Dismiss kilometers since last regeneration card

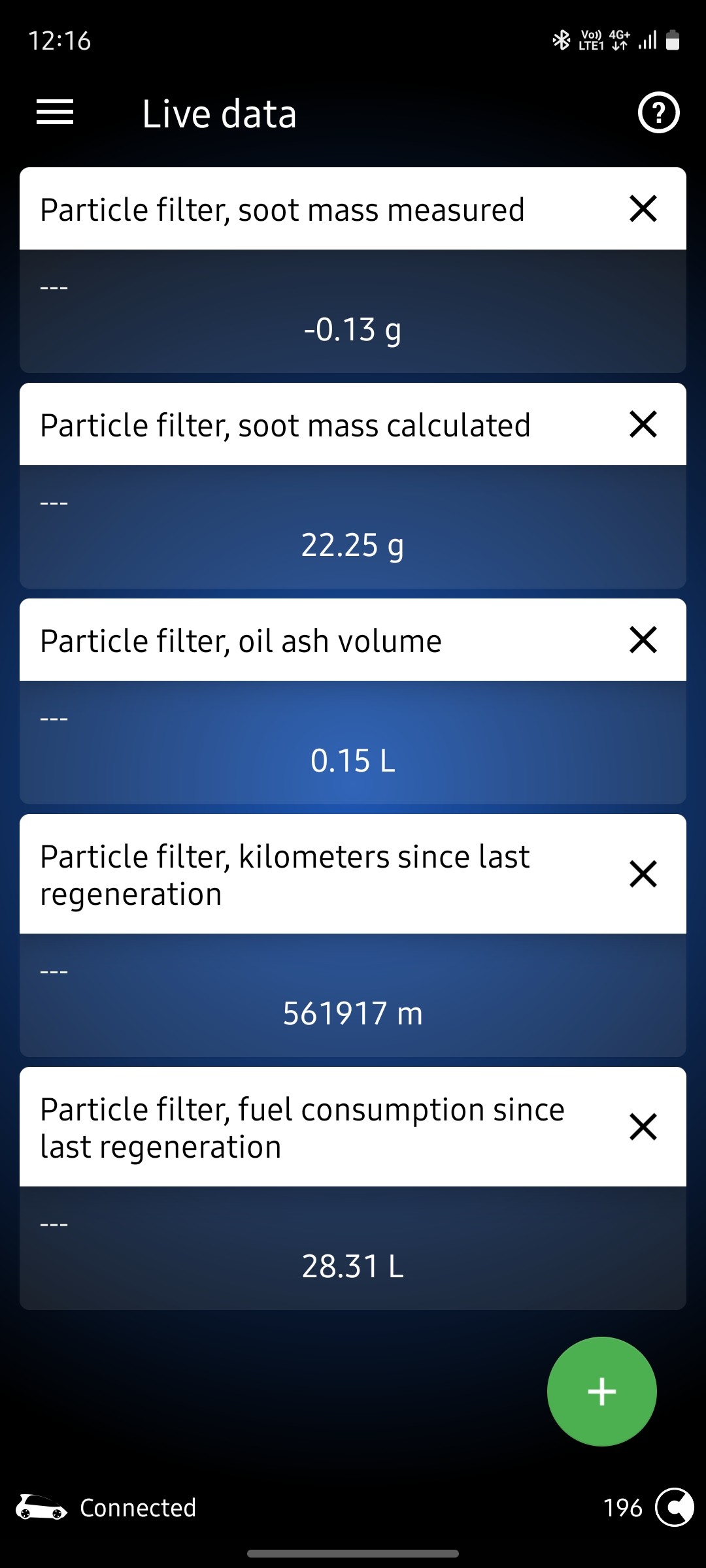tap(643, 874)
